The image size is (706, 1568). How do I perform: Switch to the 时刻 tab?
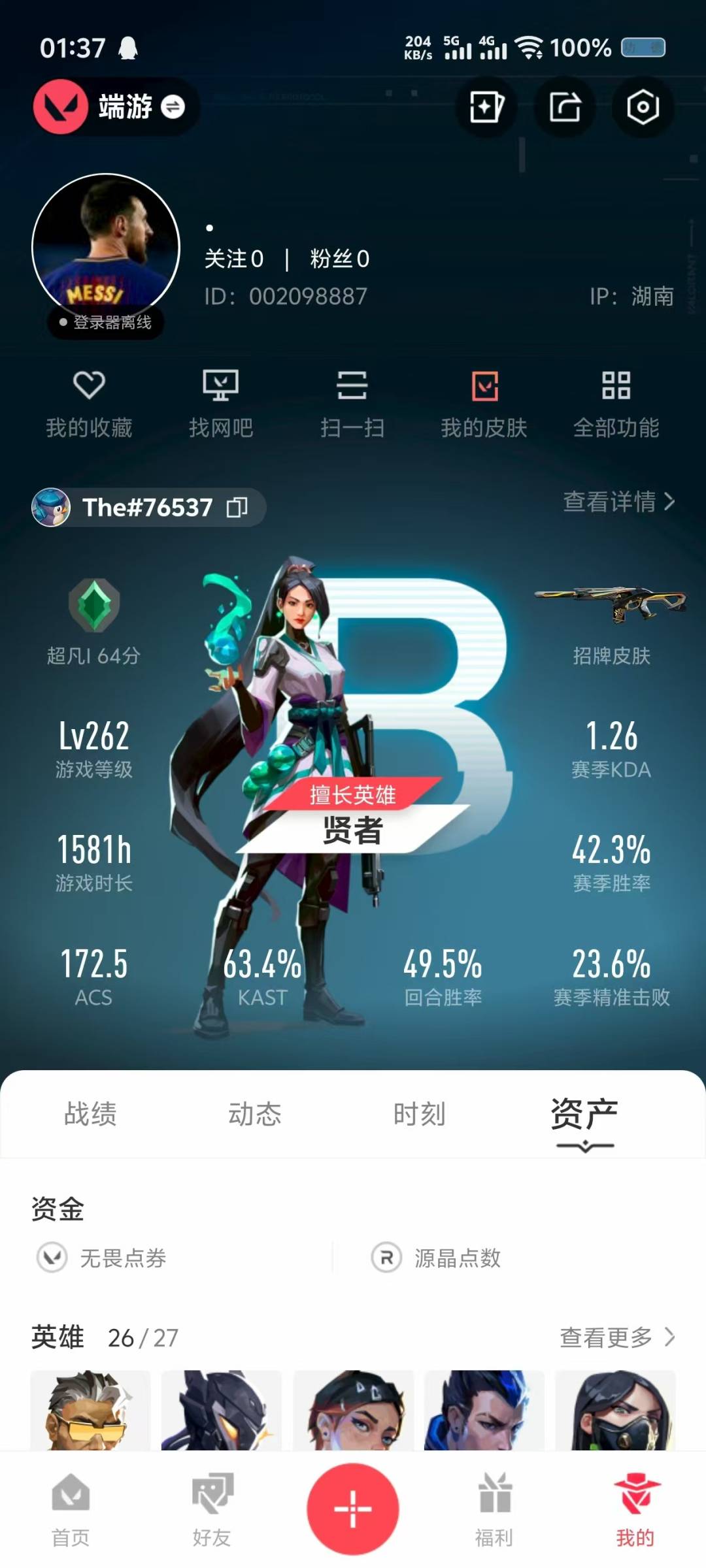click(x=419, y=1113)
